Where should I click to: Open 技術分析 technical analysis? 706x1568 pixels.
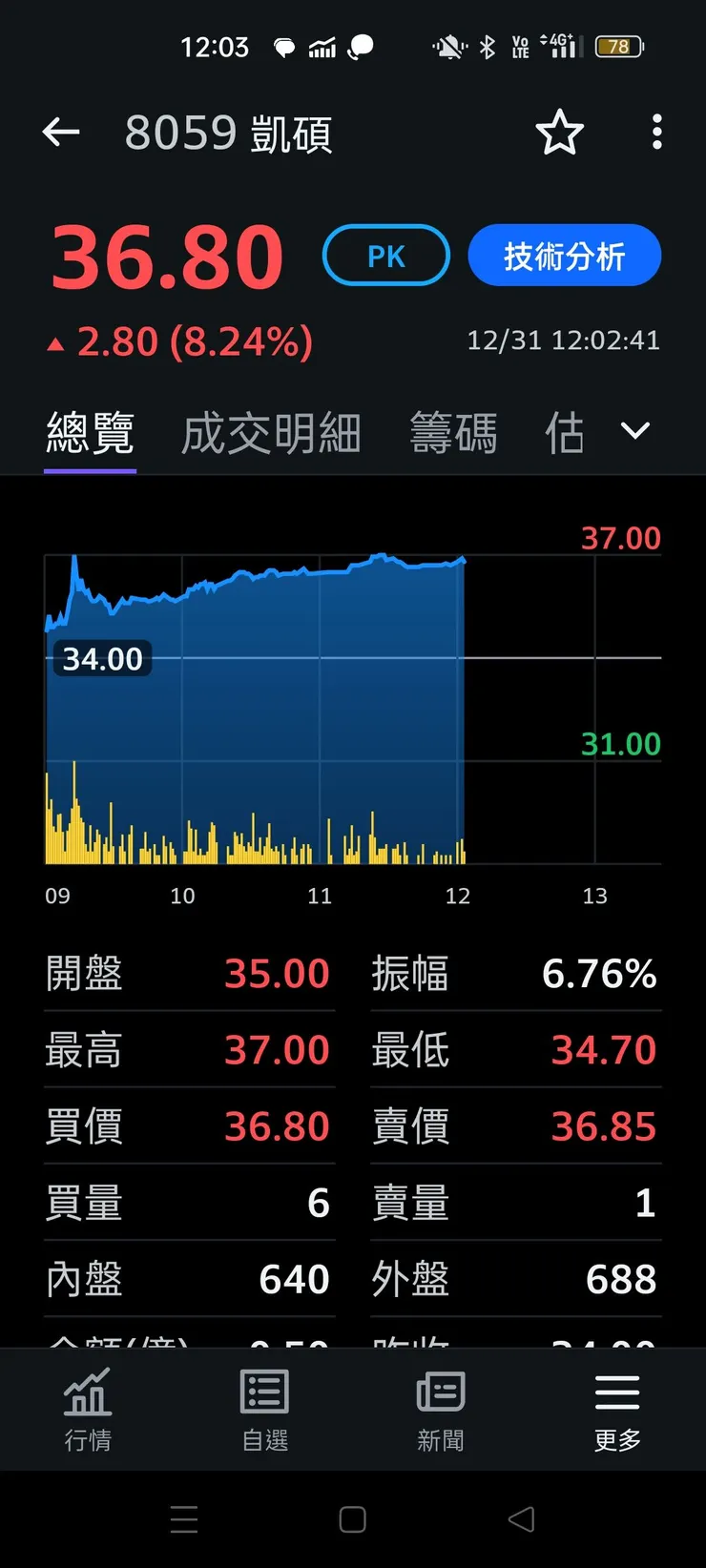pyautogui.click(x=564, y=255)
